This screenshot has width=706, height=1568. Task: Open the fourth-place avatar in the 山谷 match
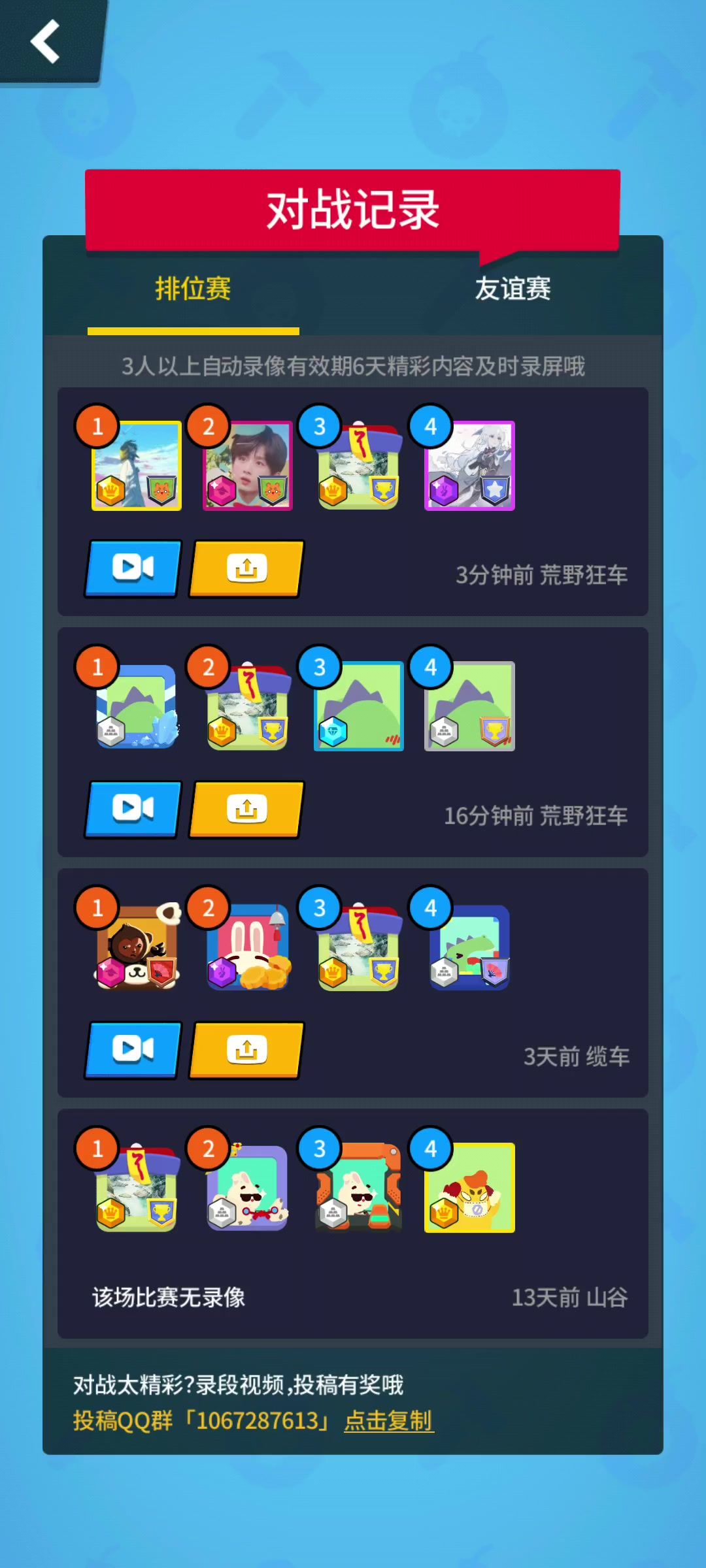click(469, 1188)
